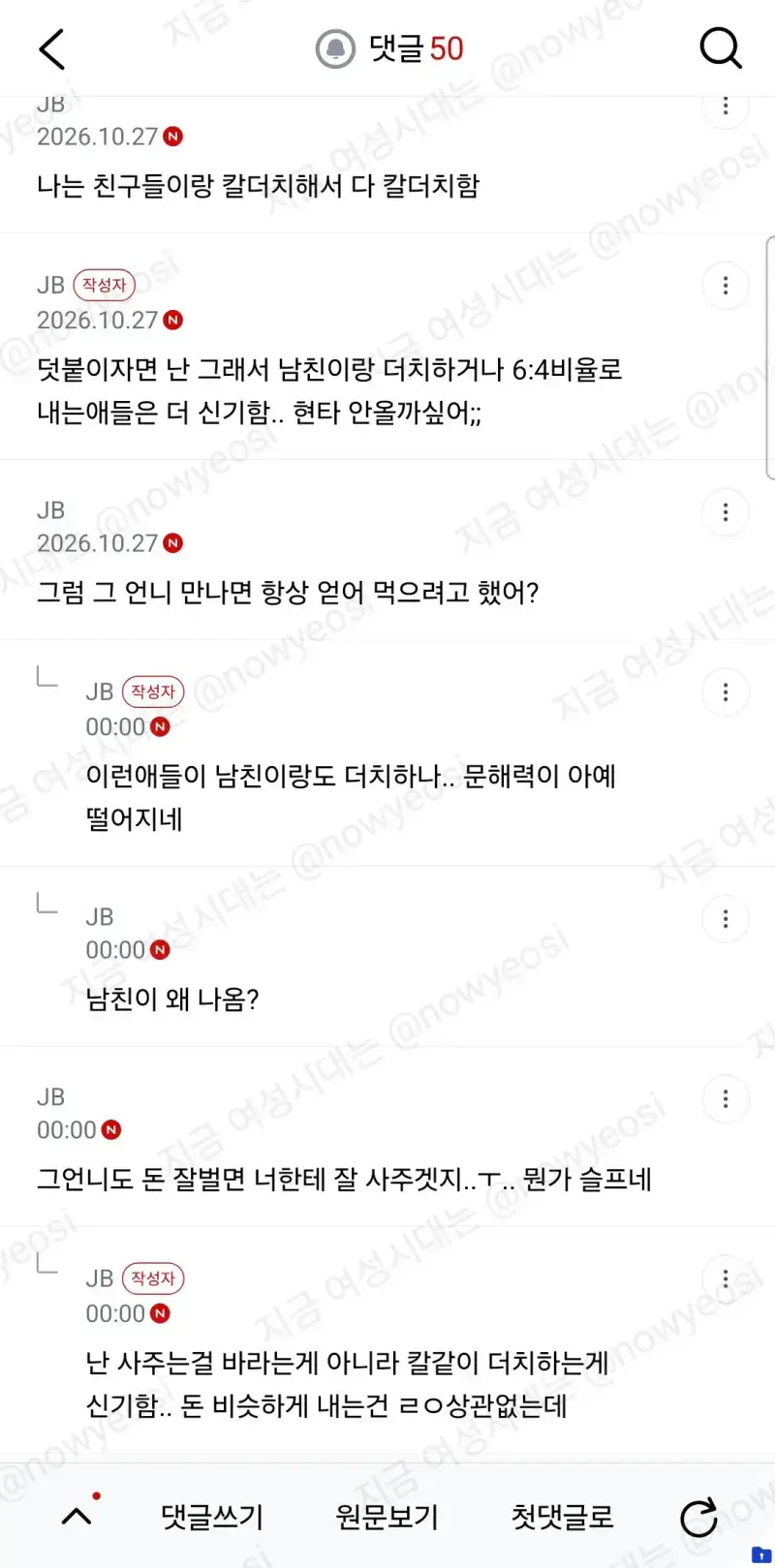Open the menu for the 뭔가 슬프네 comment
775x1568 pixels.
(x=726, y=1099)
